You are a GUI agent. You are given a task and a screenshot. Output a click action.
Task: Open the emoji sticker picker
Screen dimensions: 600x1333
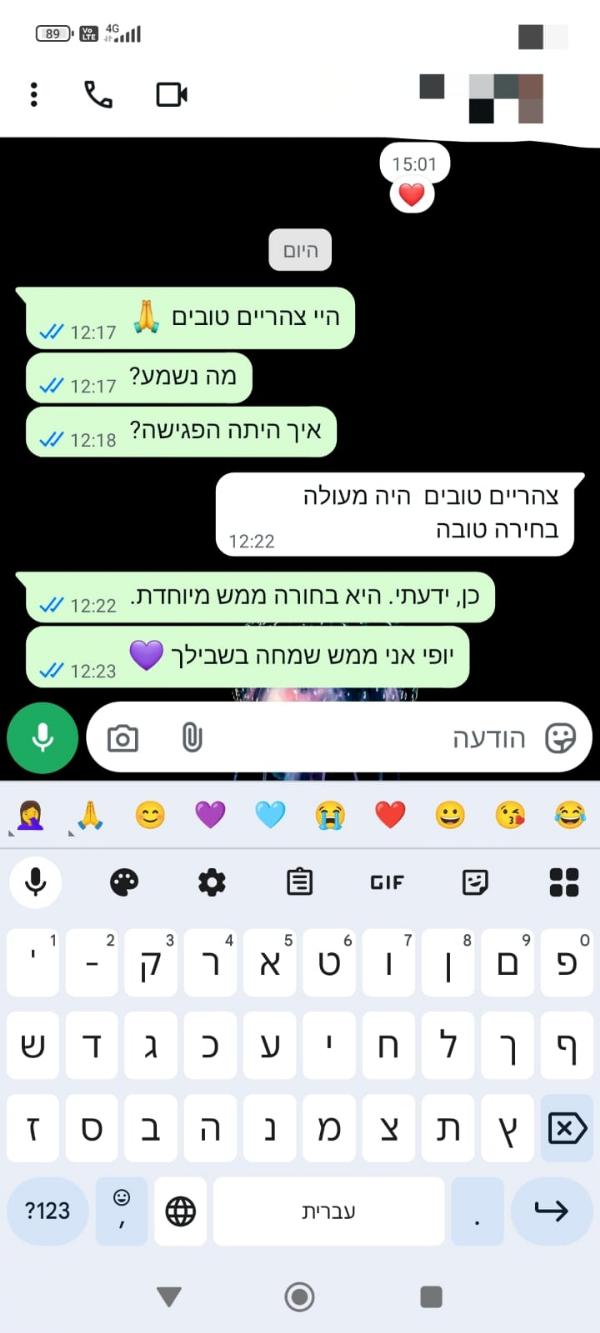click(x=561, y=739)
